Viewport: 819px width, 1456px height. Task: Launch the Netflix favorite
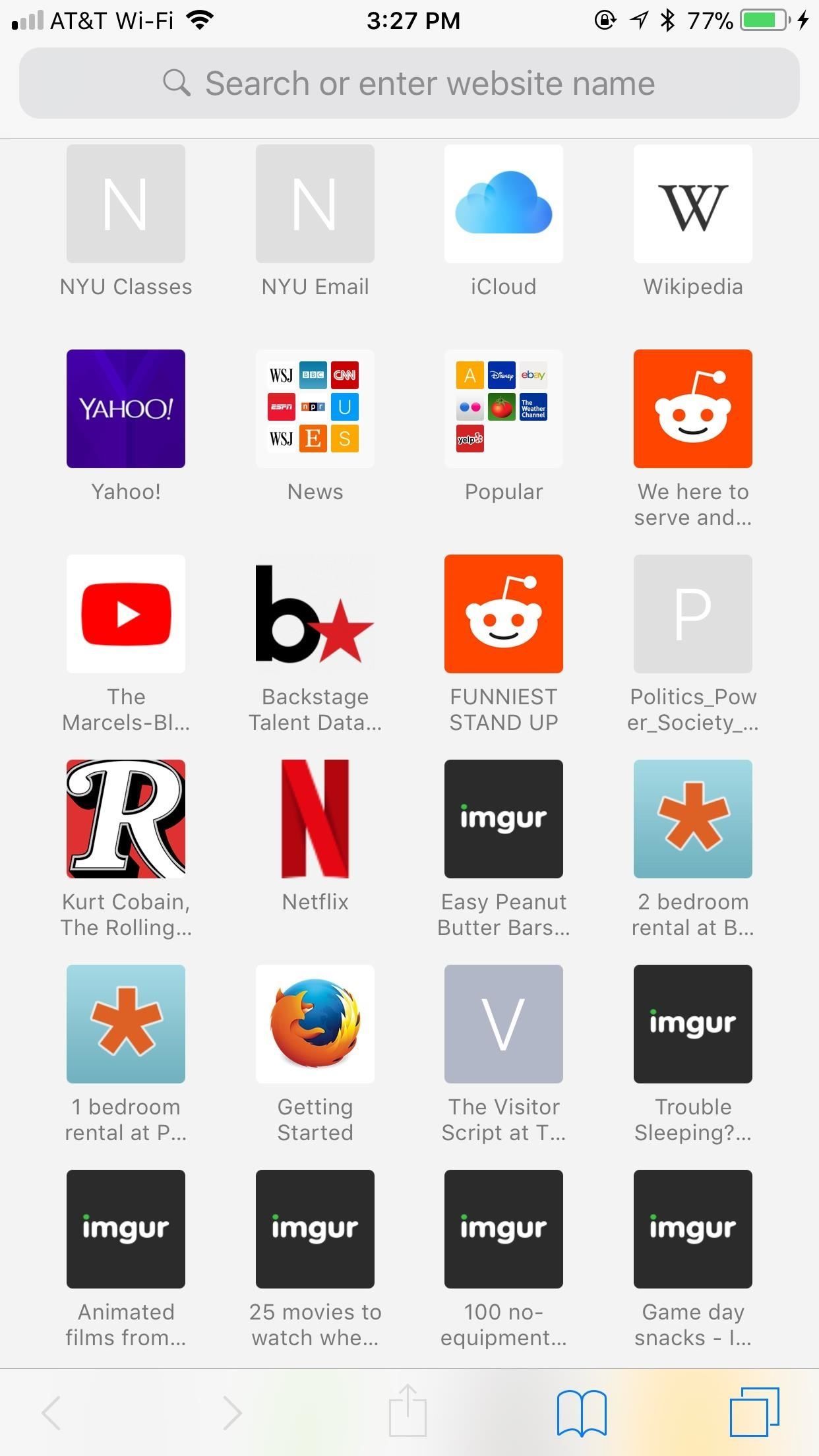point(315,819)
